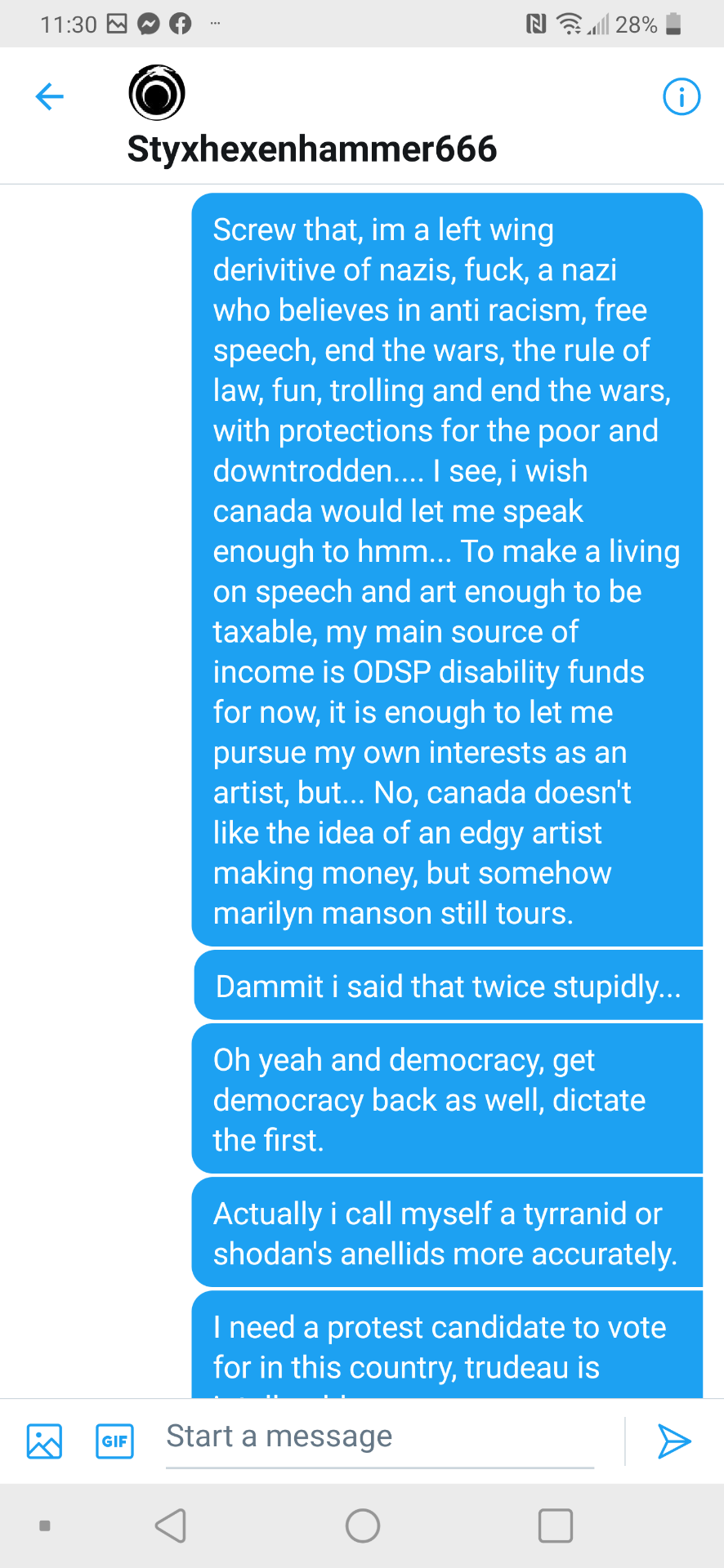Go back from the conversation
The image size is (724, 1568).
[x=50, y=96]
